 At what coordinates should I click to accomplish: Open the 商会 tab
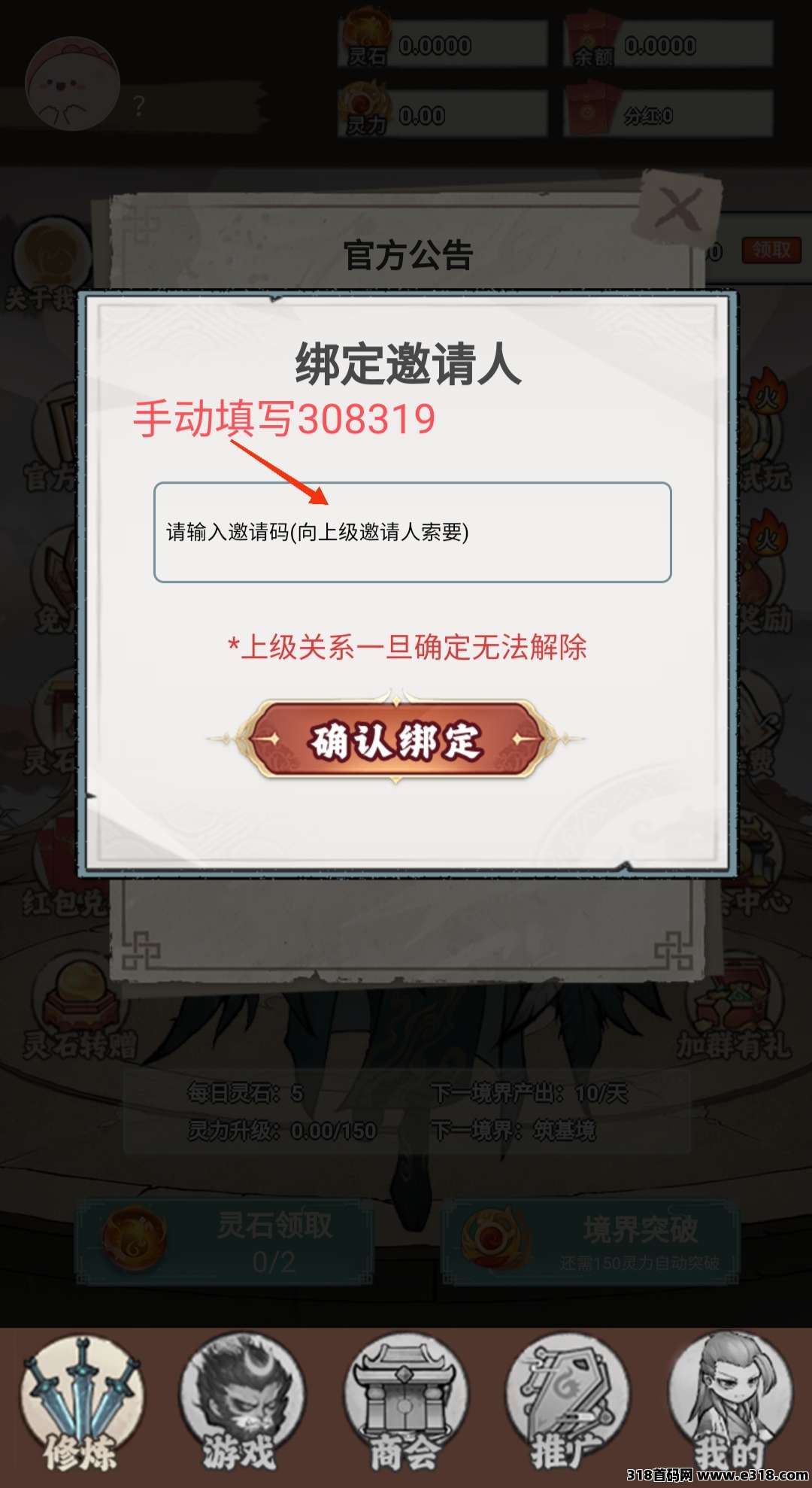point(404,1405)
